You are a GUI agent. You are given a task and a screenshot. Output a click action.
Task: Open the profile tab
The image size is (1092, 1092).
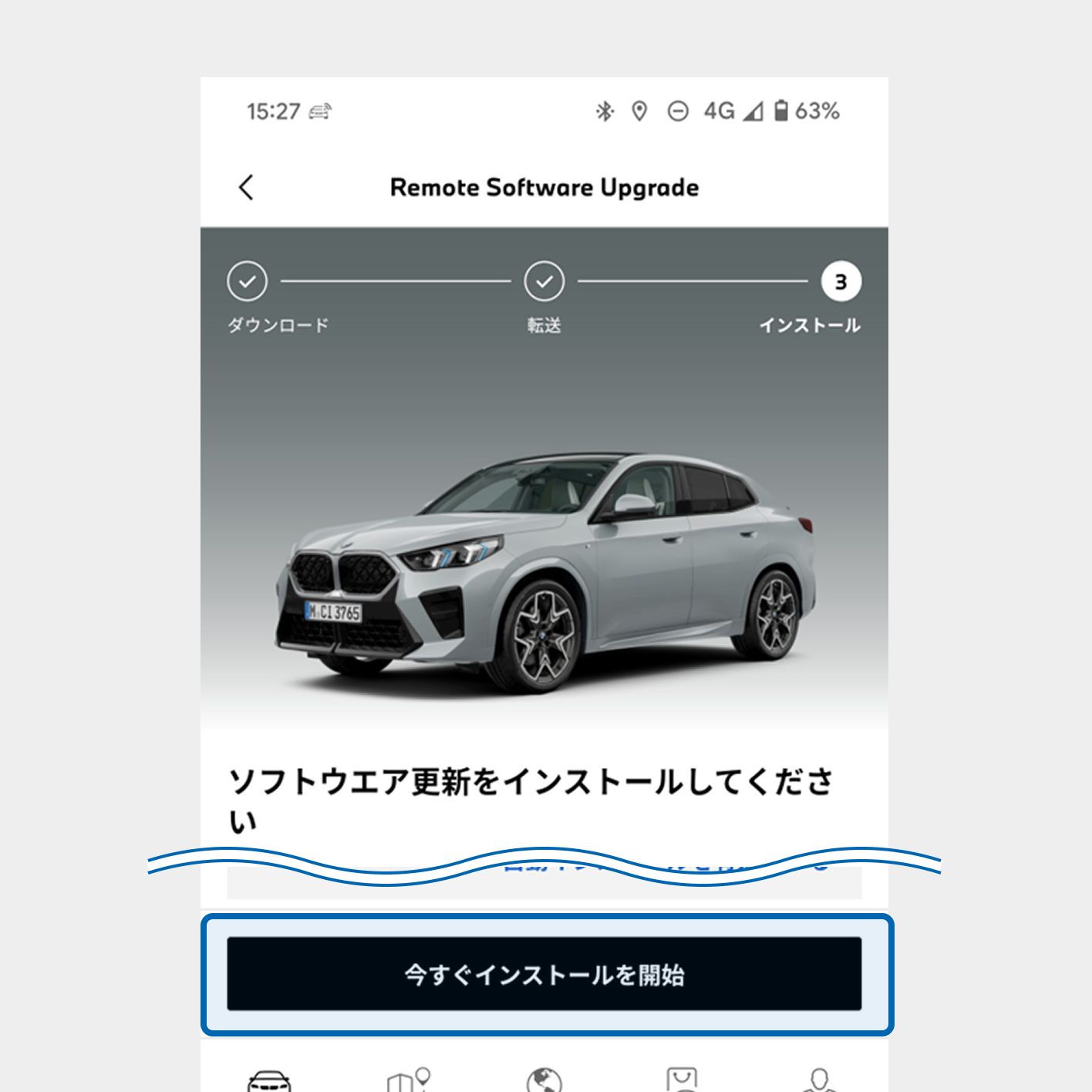coord(819,1080)
